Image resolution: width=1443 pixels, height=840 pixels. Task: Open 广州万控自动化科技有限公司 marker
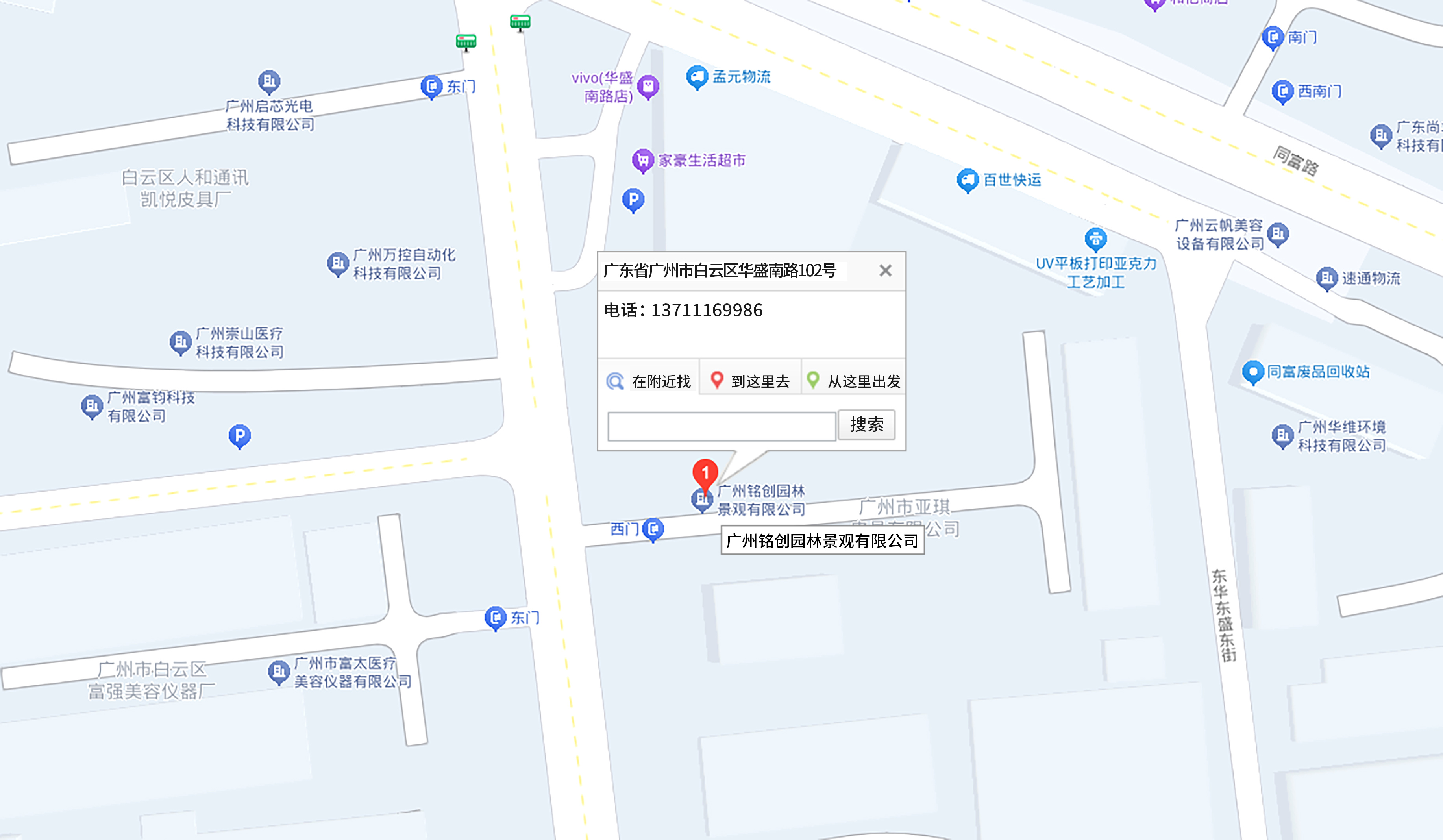point(338,264)
